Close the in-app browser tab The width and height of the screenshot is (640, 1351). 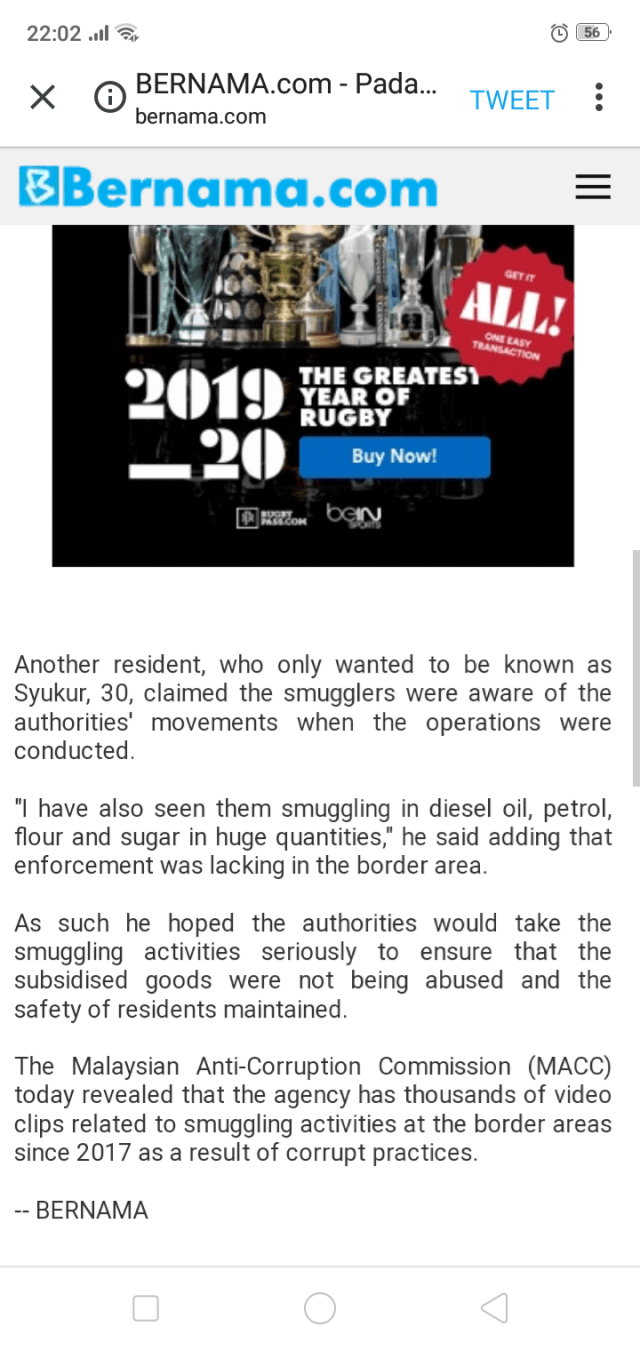(x=42, y=97)
